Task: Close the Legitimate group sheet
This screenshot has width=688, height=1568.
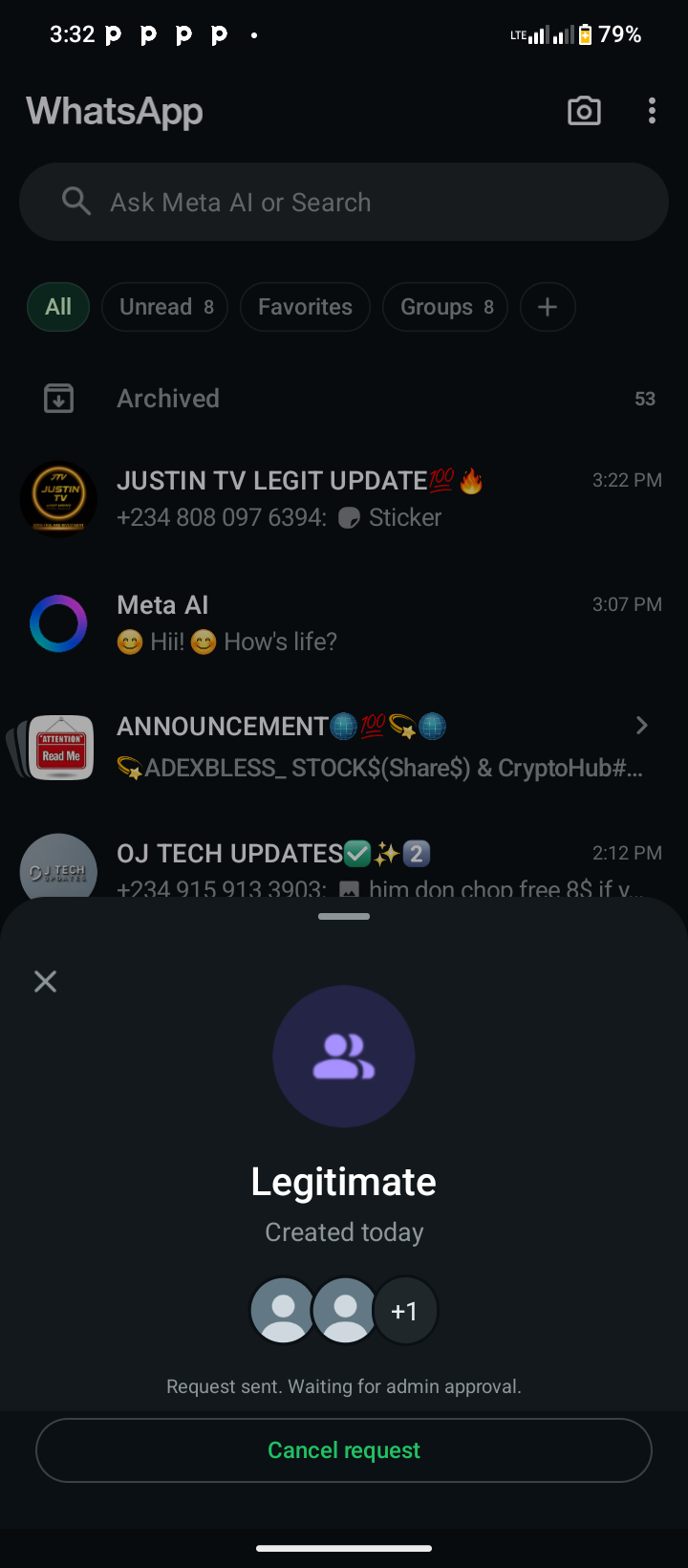Action: click(x=45, y=981)
